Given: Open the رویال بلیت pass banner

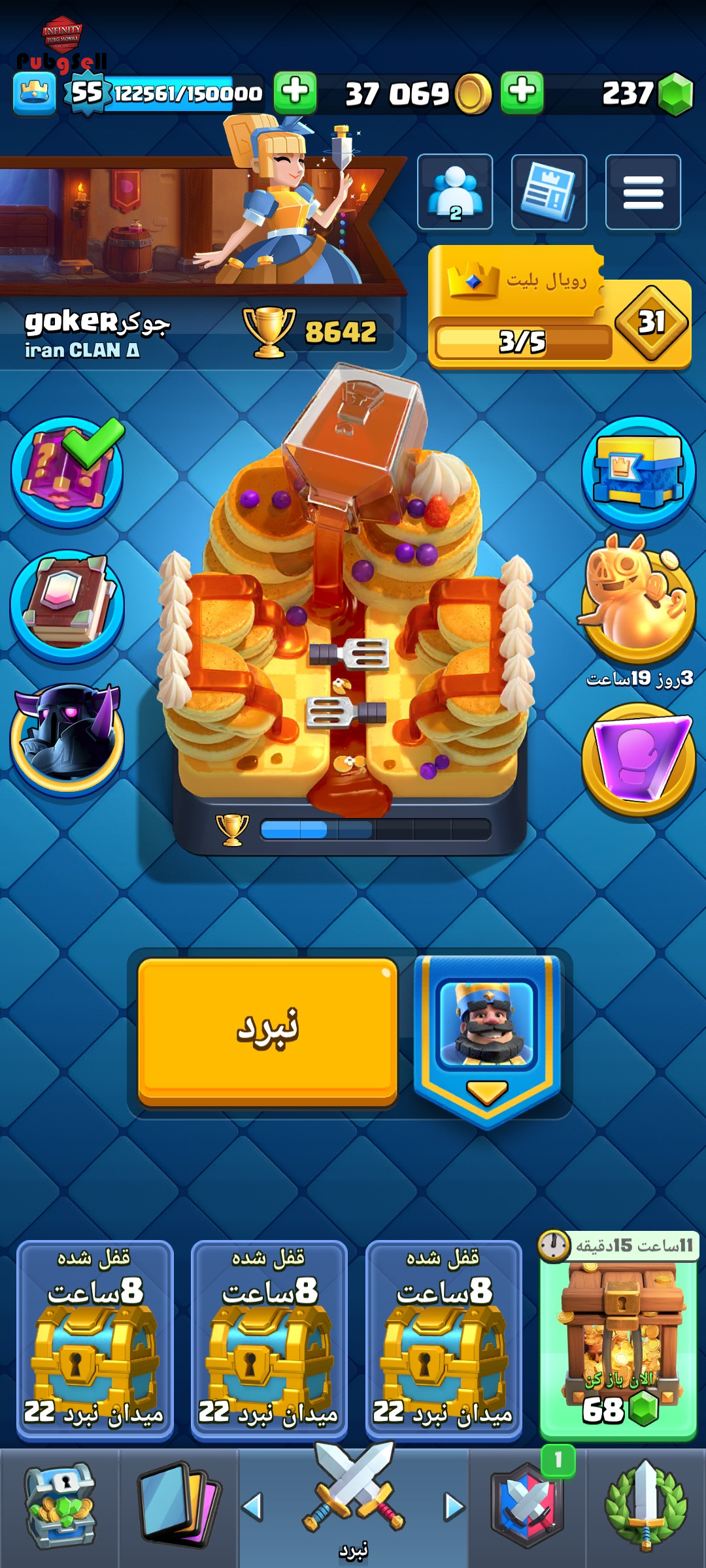Looking at the screenshot, I should pos(560,307).
